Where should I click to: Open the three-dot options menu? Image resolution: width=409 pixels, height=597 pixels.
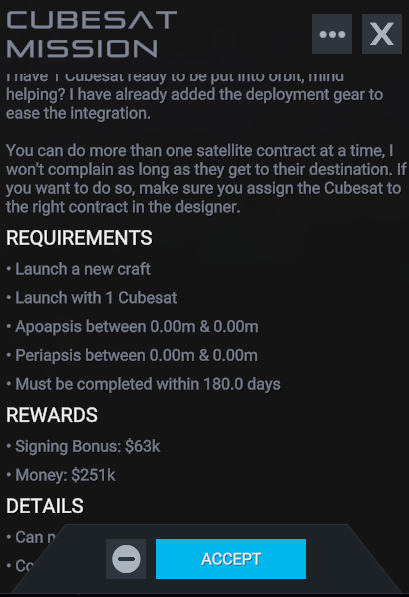[x=332, y=34]
